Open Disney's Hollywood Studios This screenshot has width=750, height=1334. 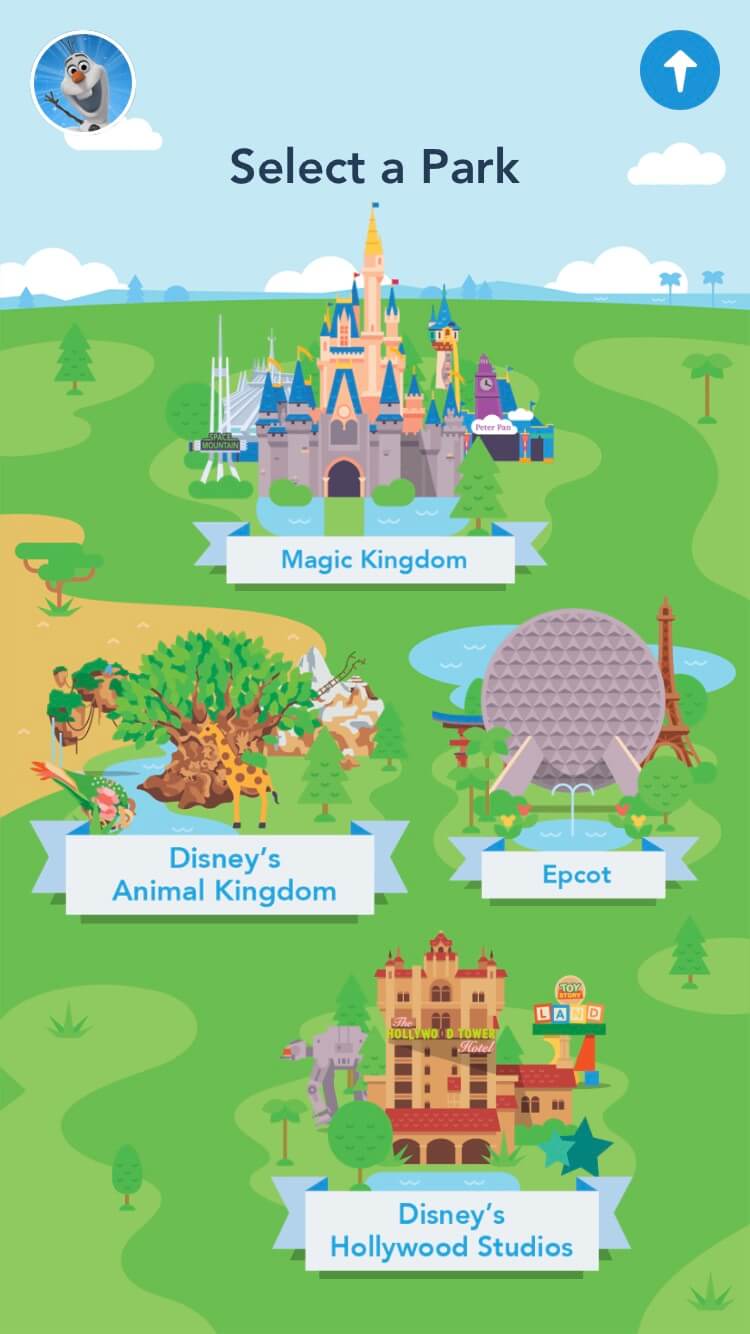(452, 1230)
